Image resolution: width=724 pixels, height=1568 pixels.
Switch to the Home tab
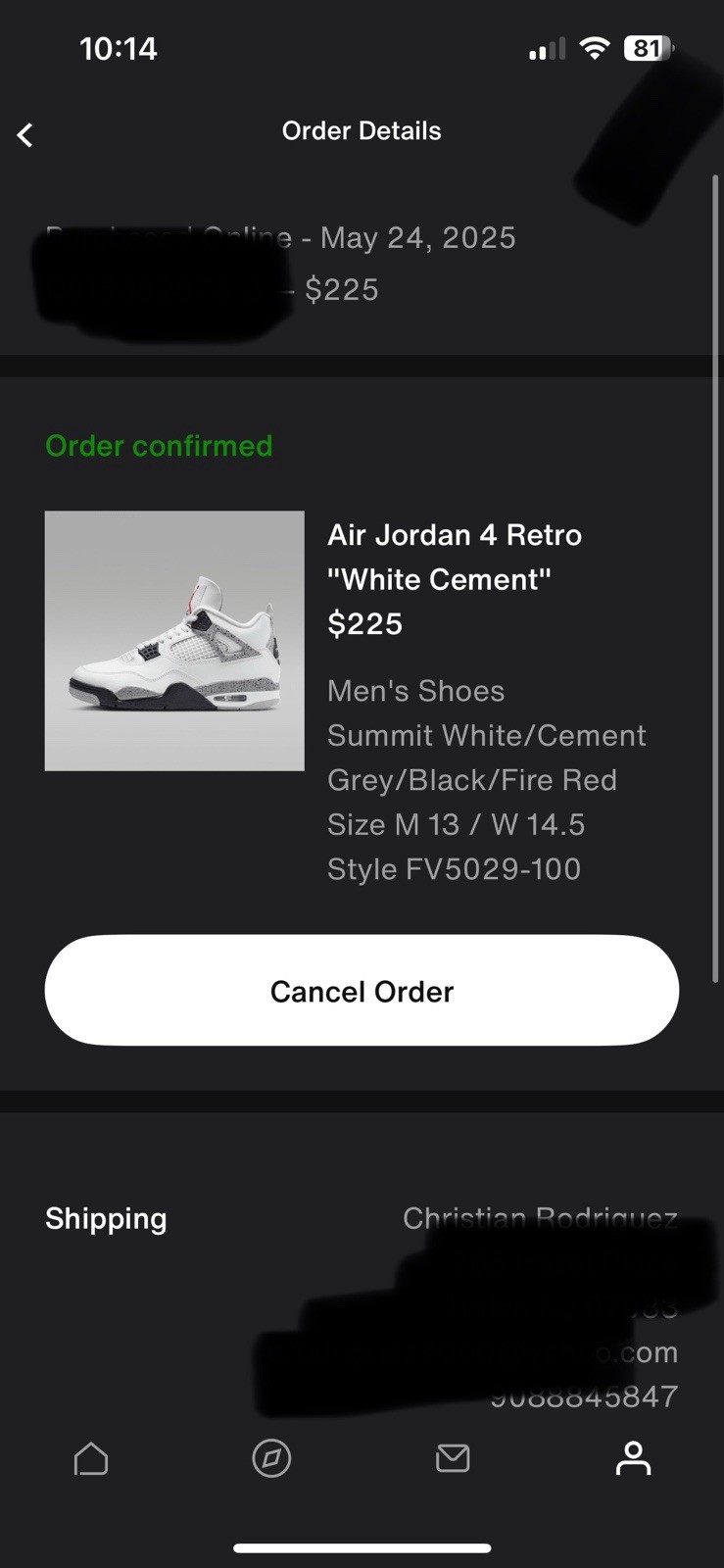(91, 1458)
